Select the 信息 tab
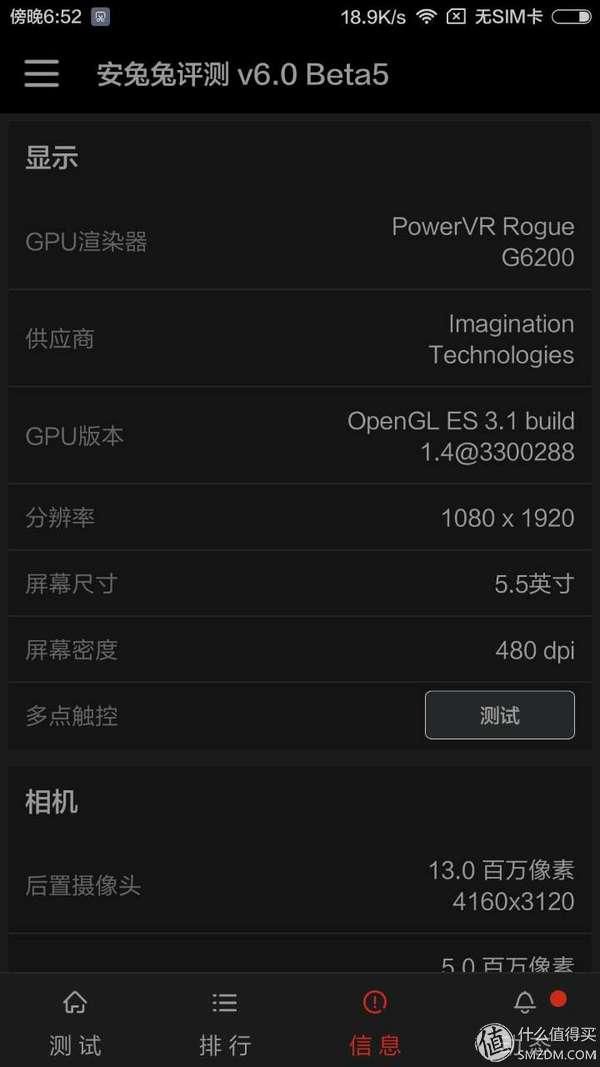This screenshot has width=600, height=1067. pos(375,1023)
